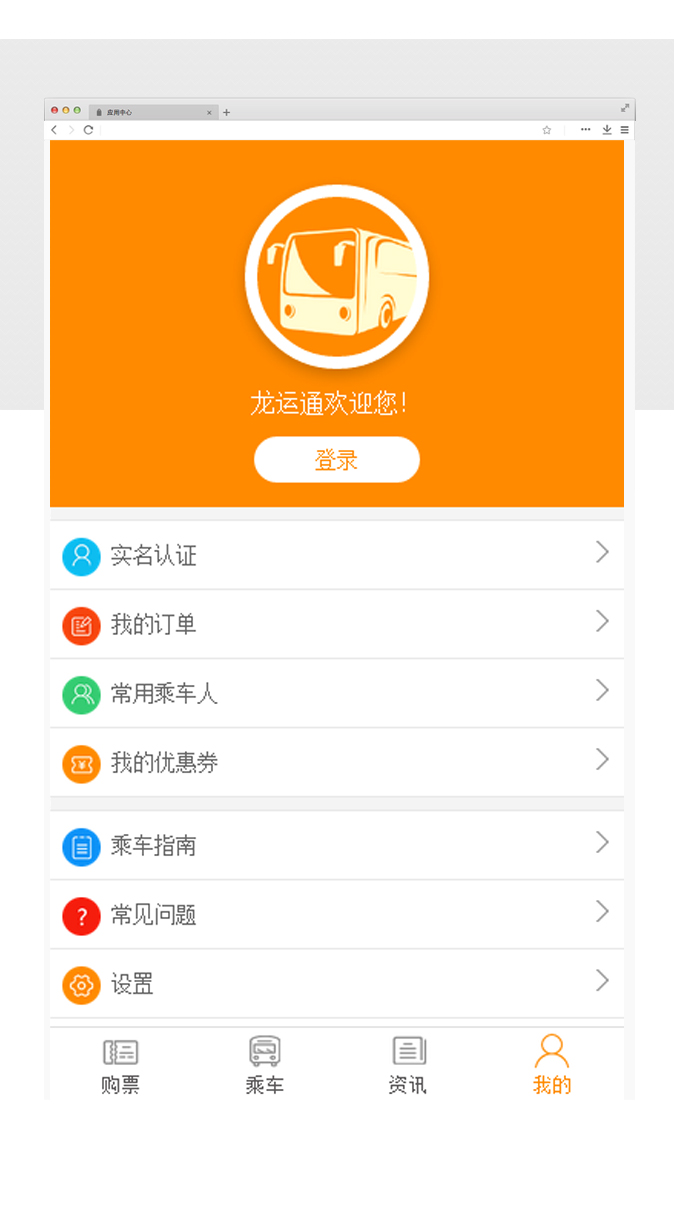This screenshot has width=674, height=1225.
Task: Open 乘车指南 riding guide
Action: click(337, 846)
